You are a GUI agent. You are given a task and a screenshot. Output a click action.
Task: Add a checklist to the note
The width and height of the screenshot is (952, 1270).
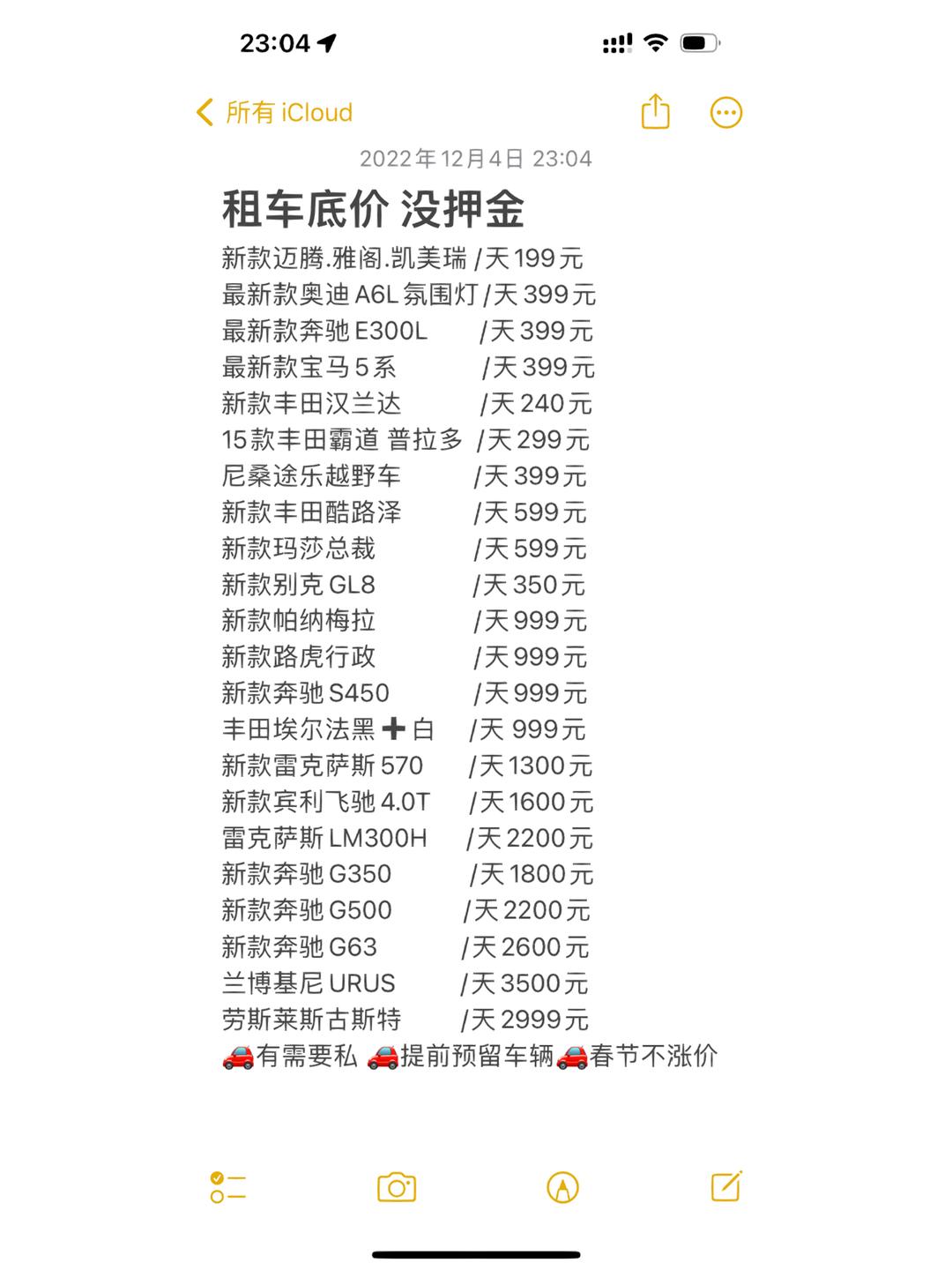(x=227, y=1187)
